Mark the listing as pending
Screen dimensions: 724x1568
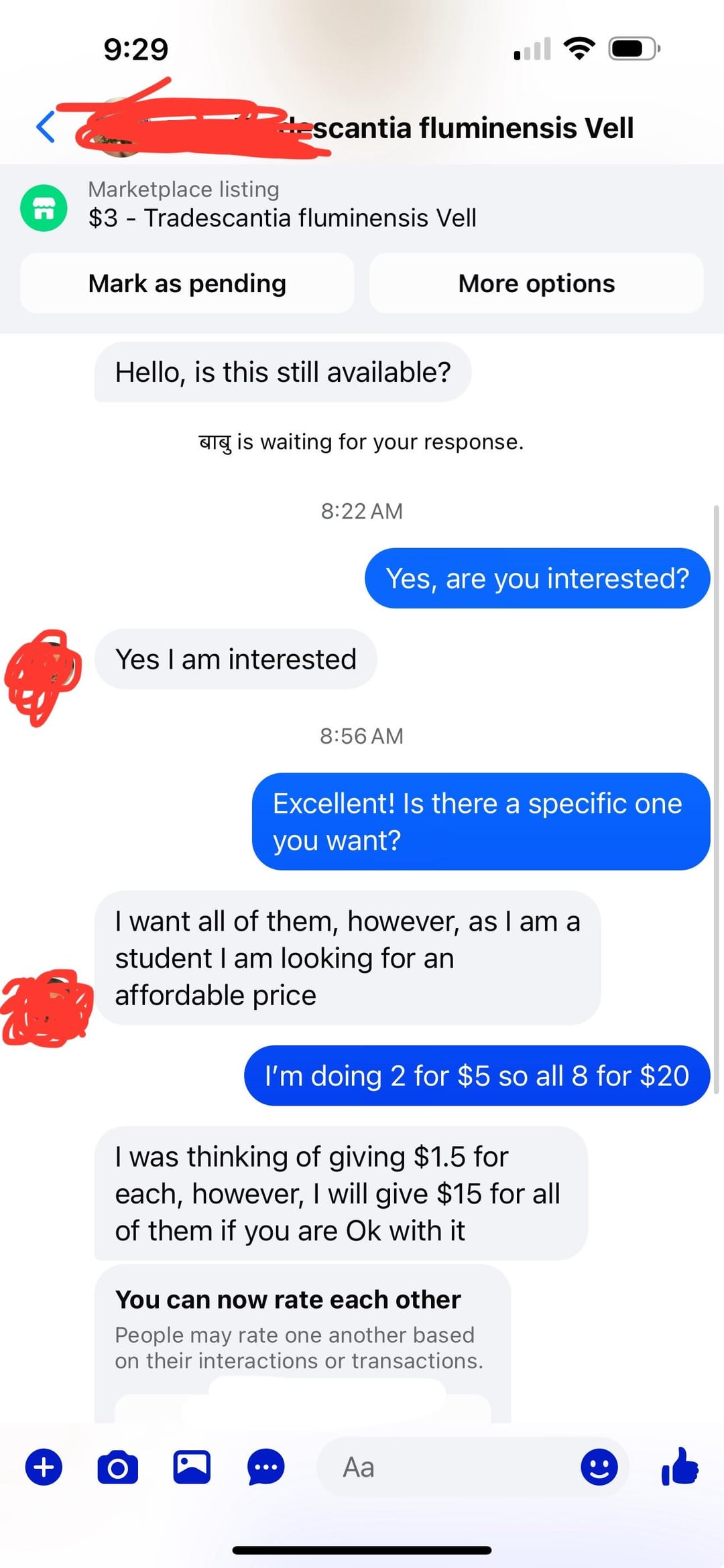tap(187, 283)
